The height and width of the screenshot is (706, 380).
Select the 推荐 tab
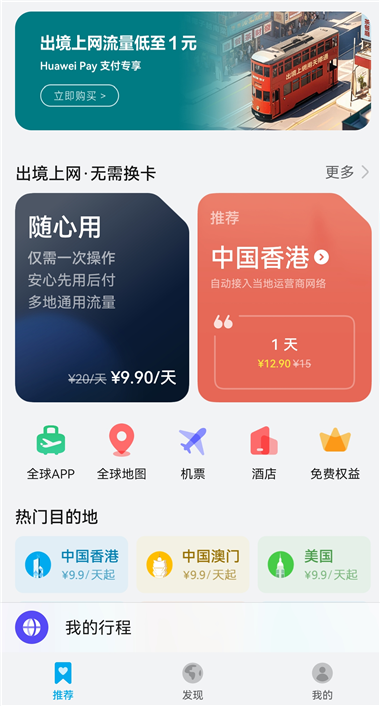[63, 681]
